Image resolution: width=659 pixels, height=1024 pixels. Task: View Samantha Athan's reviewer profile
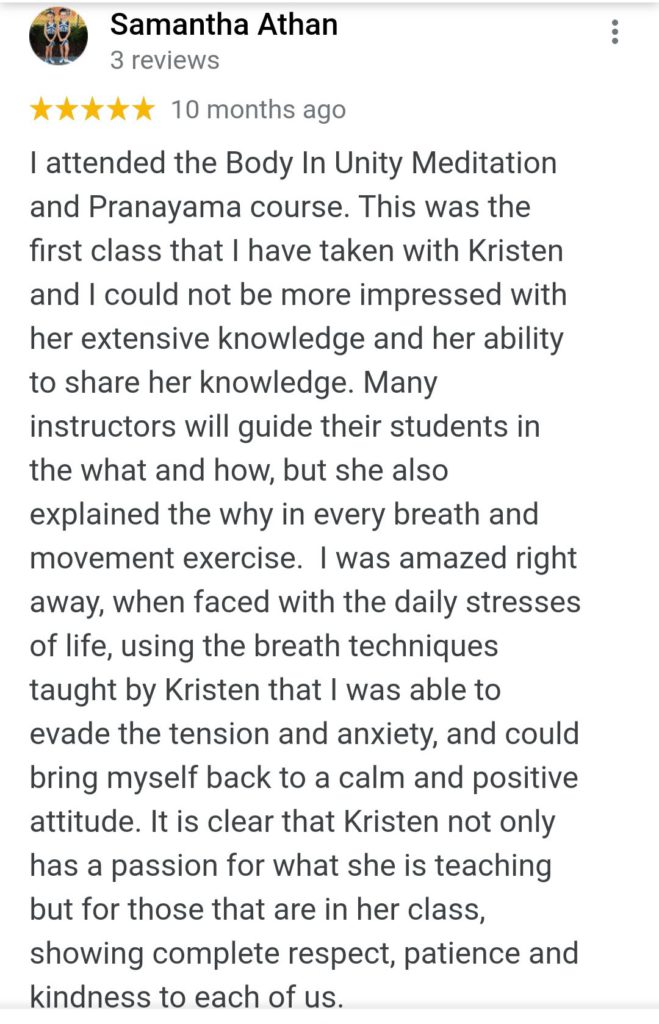coord(223,24)
